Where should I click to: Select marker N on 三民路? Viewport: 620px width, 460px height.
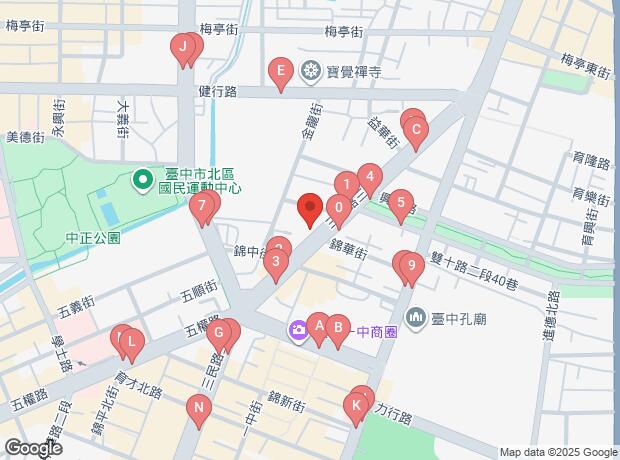click(x=199, y=409)
